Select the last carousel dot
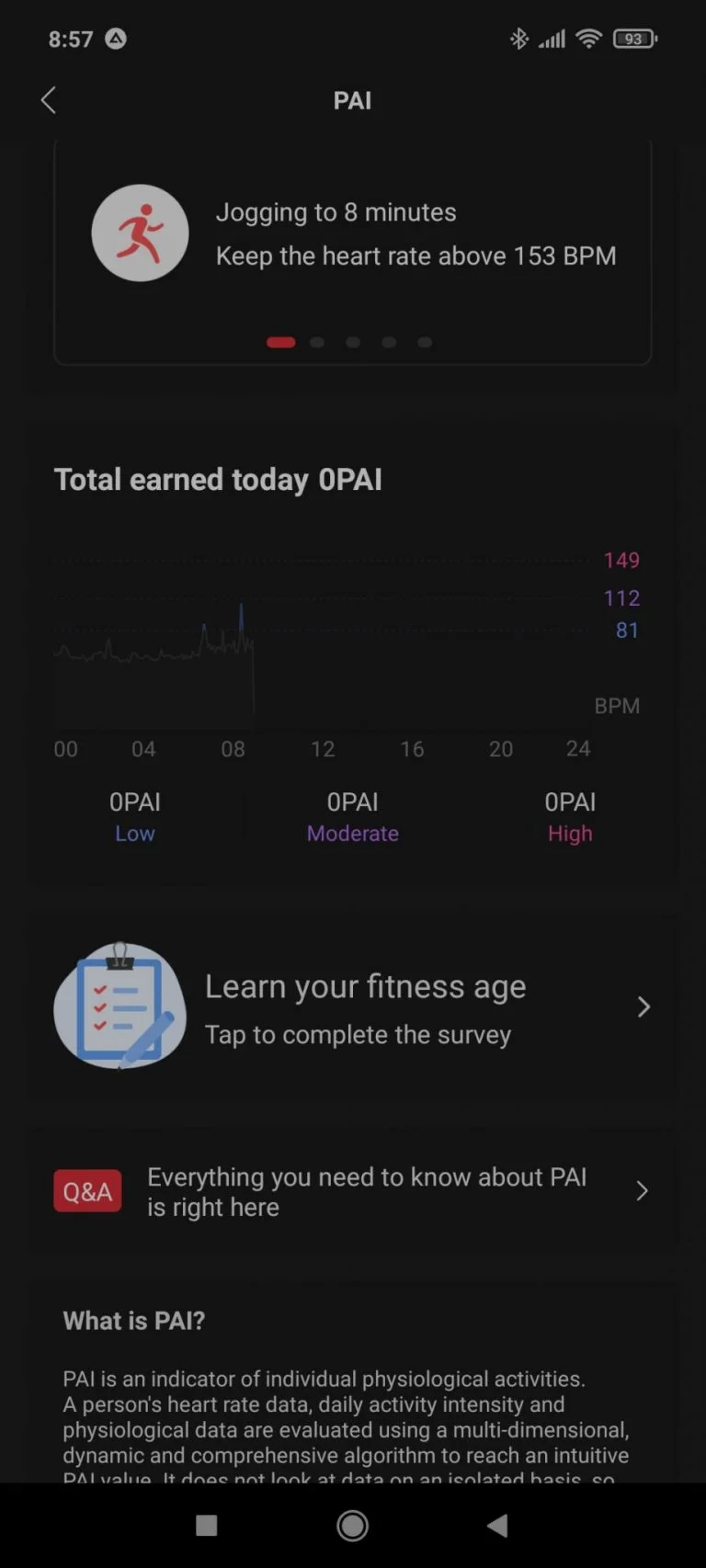Screen dimensions: 706x1568 coord(425,341)
